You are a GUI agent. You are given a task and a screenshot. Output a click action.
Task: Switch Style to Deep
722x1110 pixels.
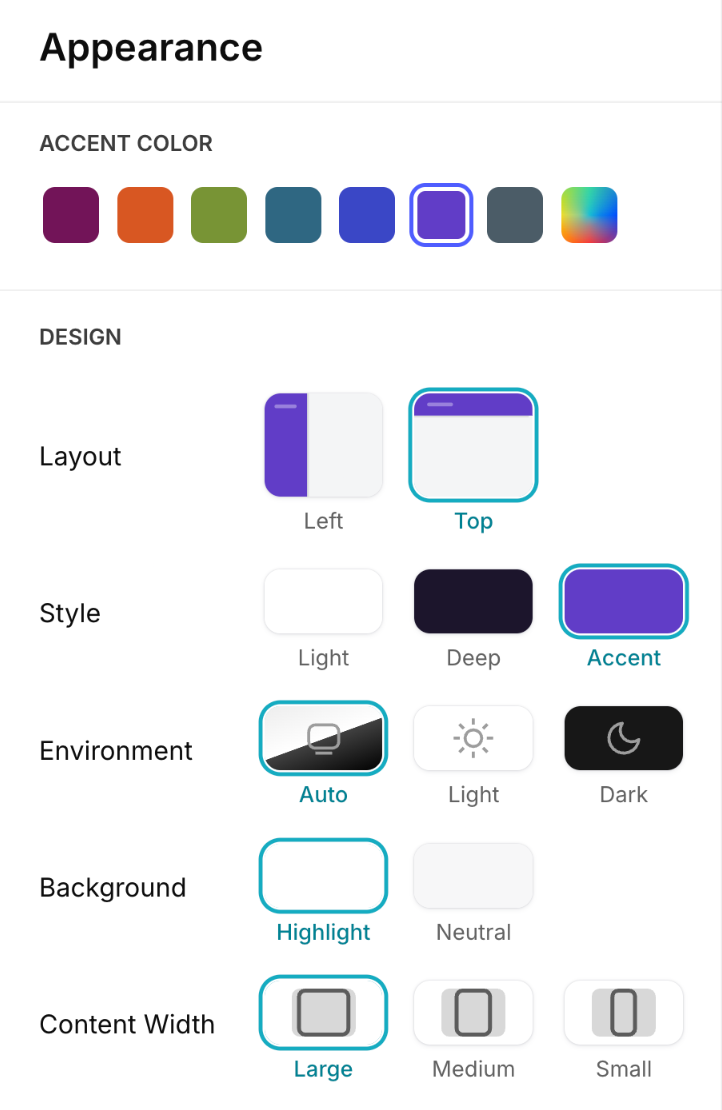click(473, 601)
